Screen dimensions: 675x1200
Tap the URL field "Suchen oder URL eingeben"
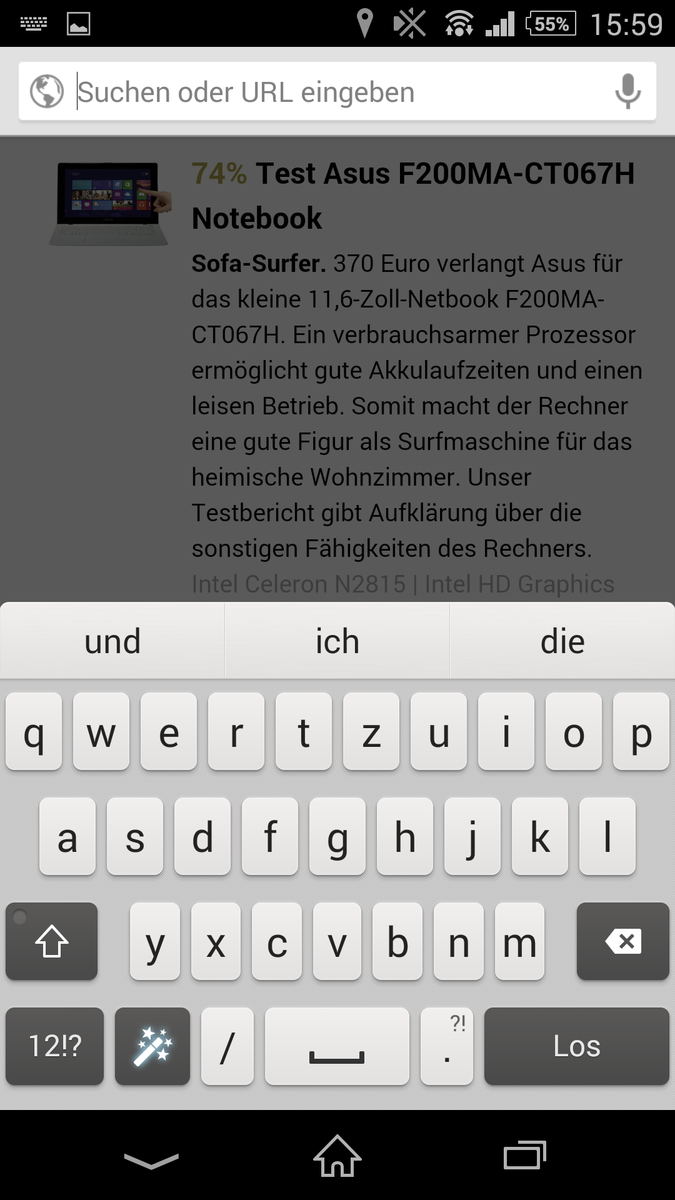pyautogui.click(x=338, y=92)
